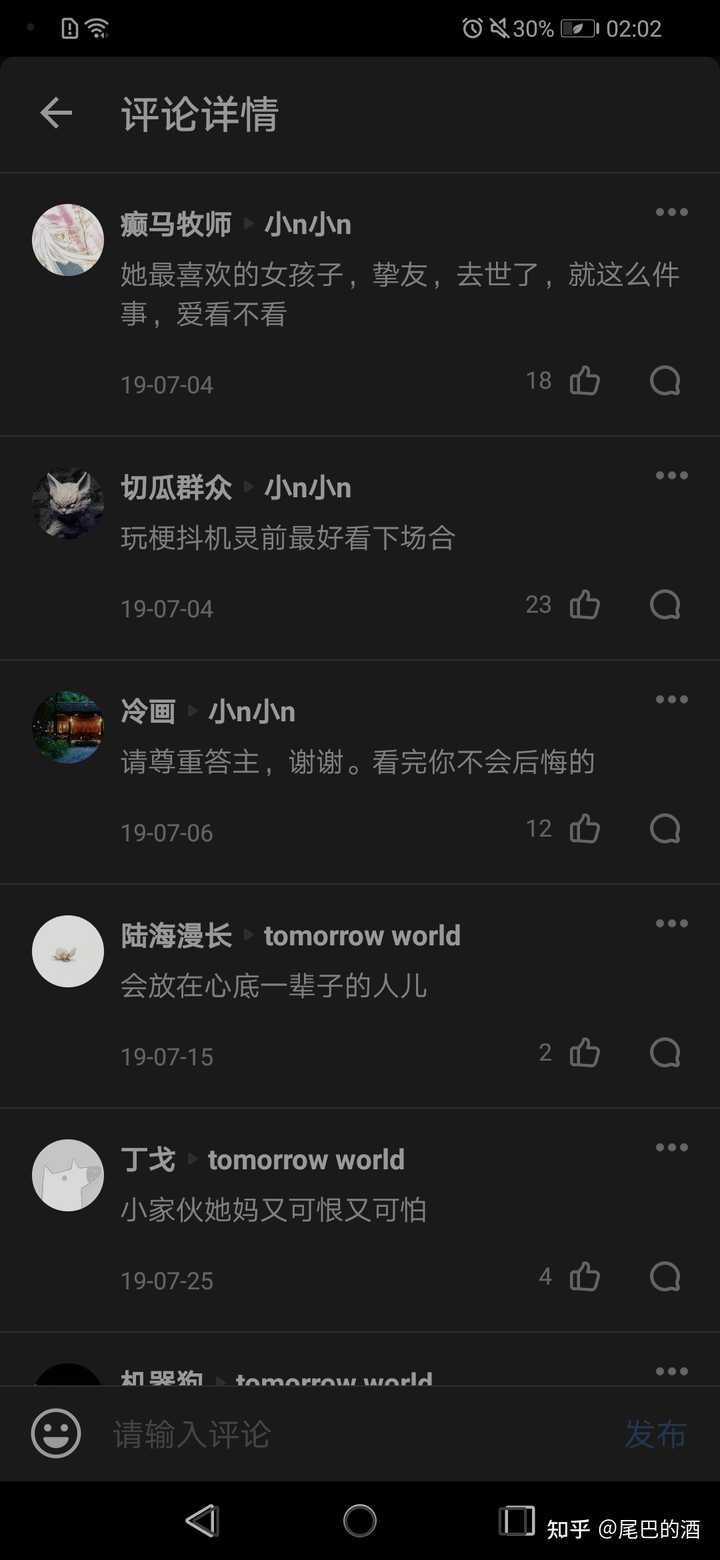720x1560 pixels.
Task: Reply to 切瓜群众's comment
Action: (665, 605)
